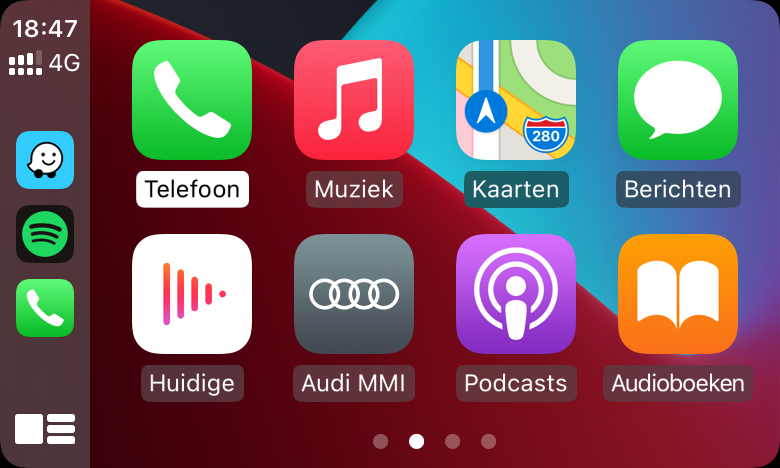Open Waze from the sidebar
The width and height of the screenshot is (780, 468).
pos(45,160)
